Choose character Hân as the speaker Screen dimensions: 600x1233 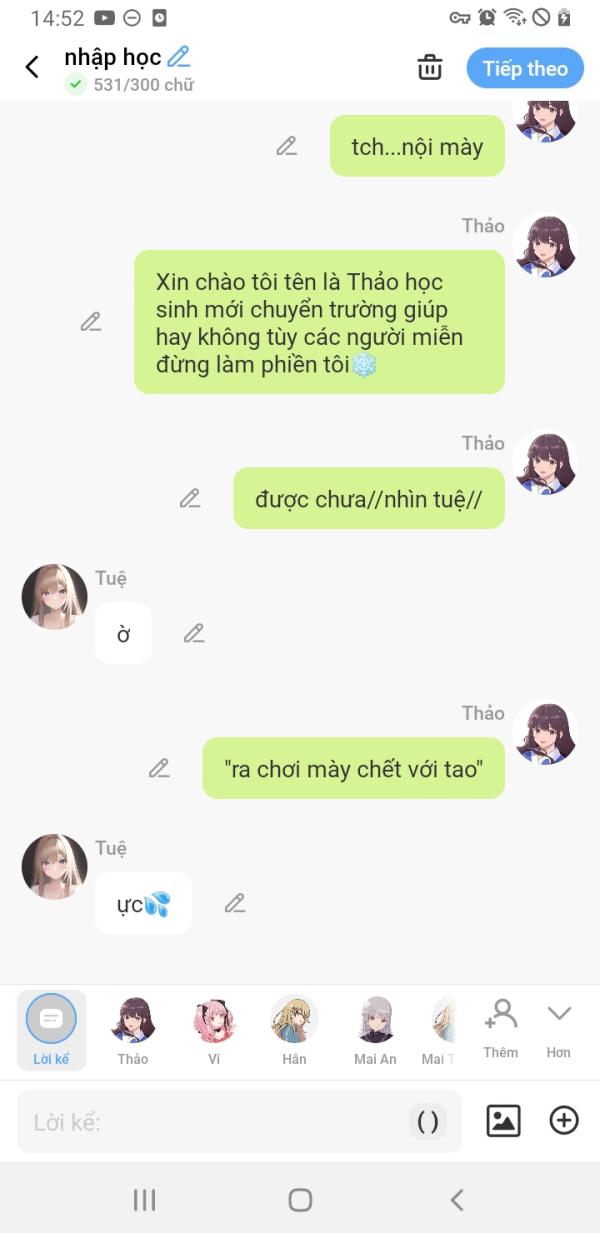(295, 1030)
